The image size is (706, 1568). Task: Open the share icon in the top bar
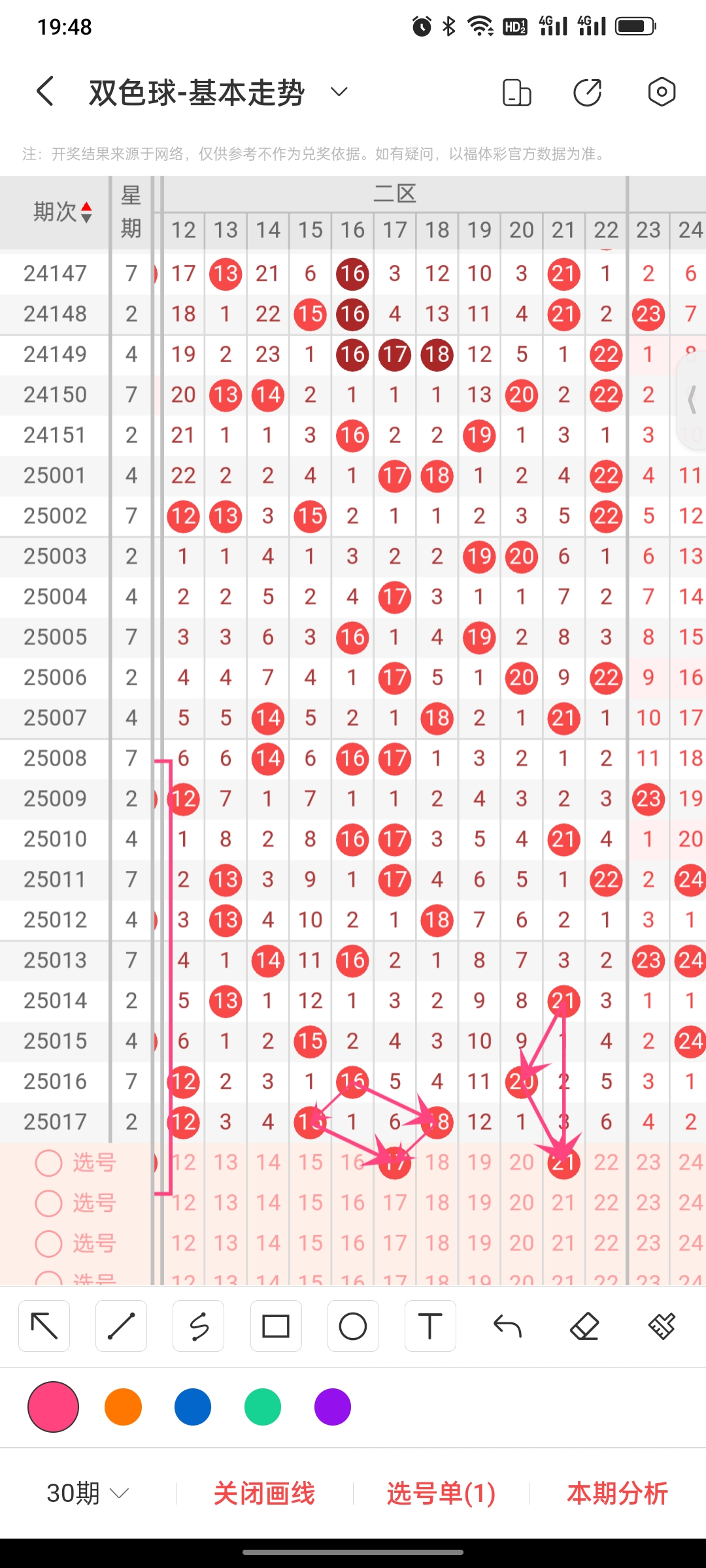587,92
